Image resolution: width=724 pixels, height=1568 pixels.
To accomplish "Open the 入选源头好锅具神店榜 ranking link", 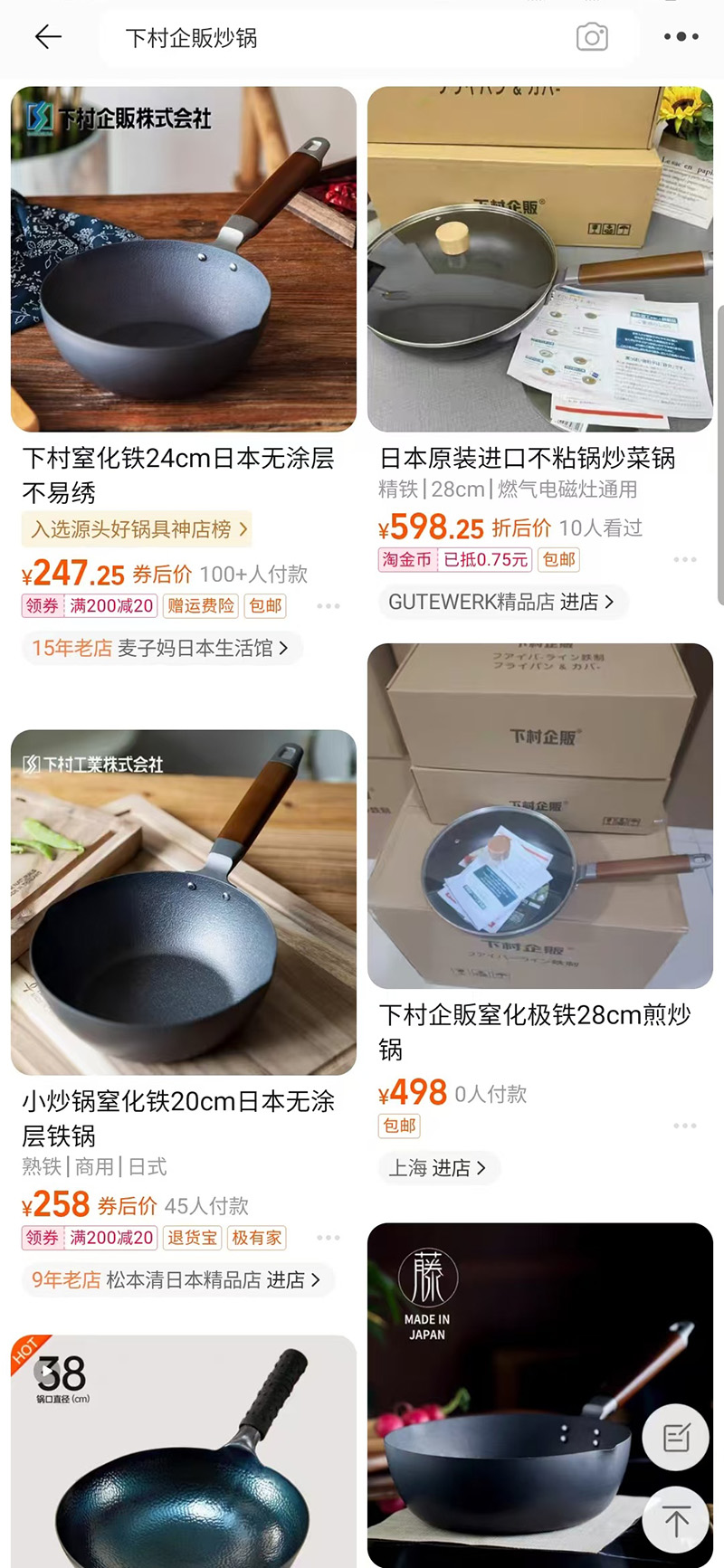I will [x=137, y=529].
